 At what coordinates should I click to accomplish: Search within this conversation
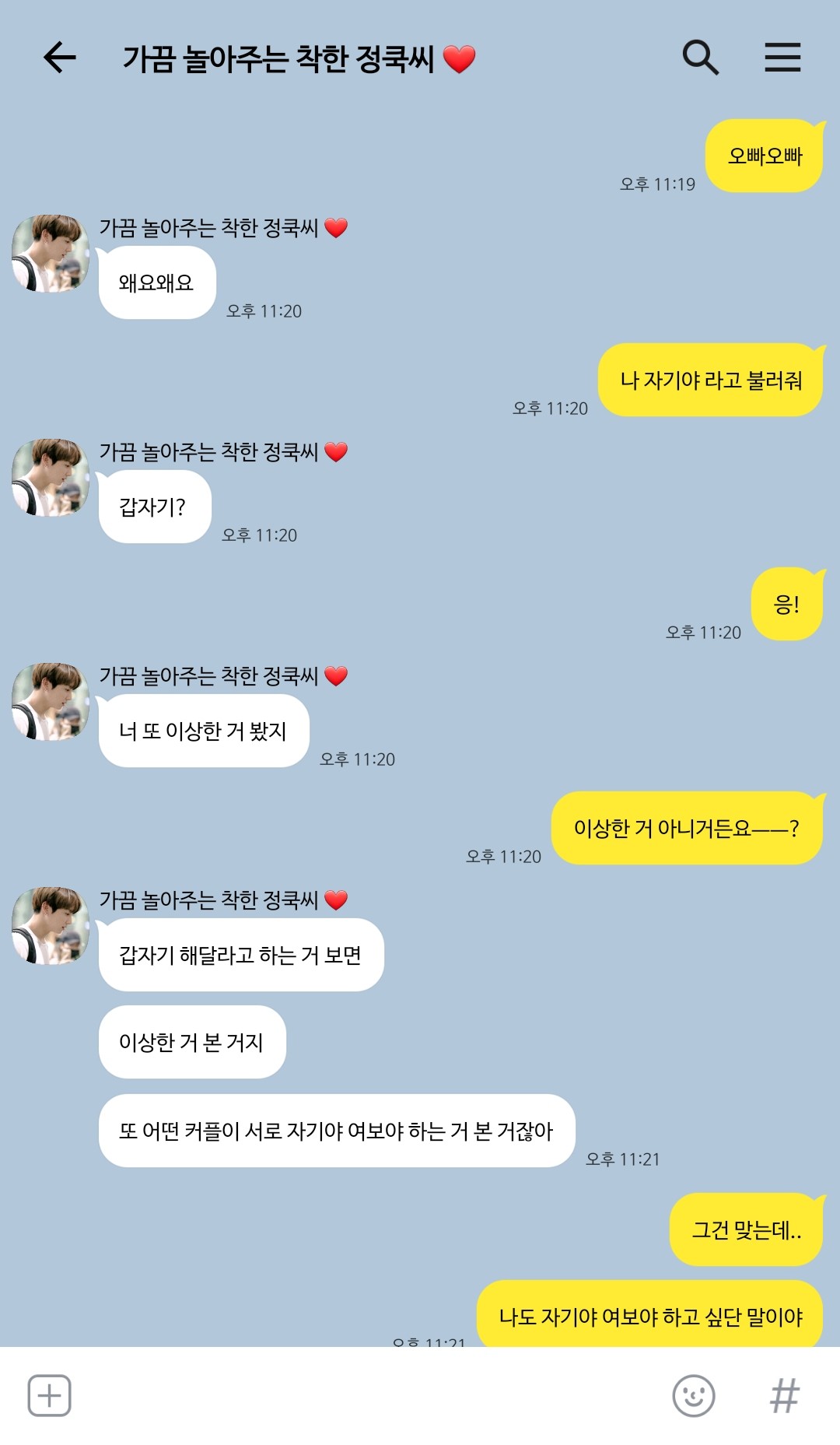click(700, 58)
